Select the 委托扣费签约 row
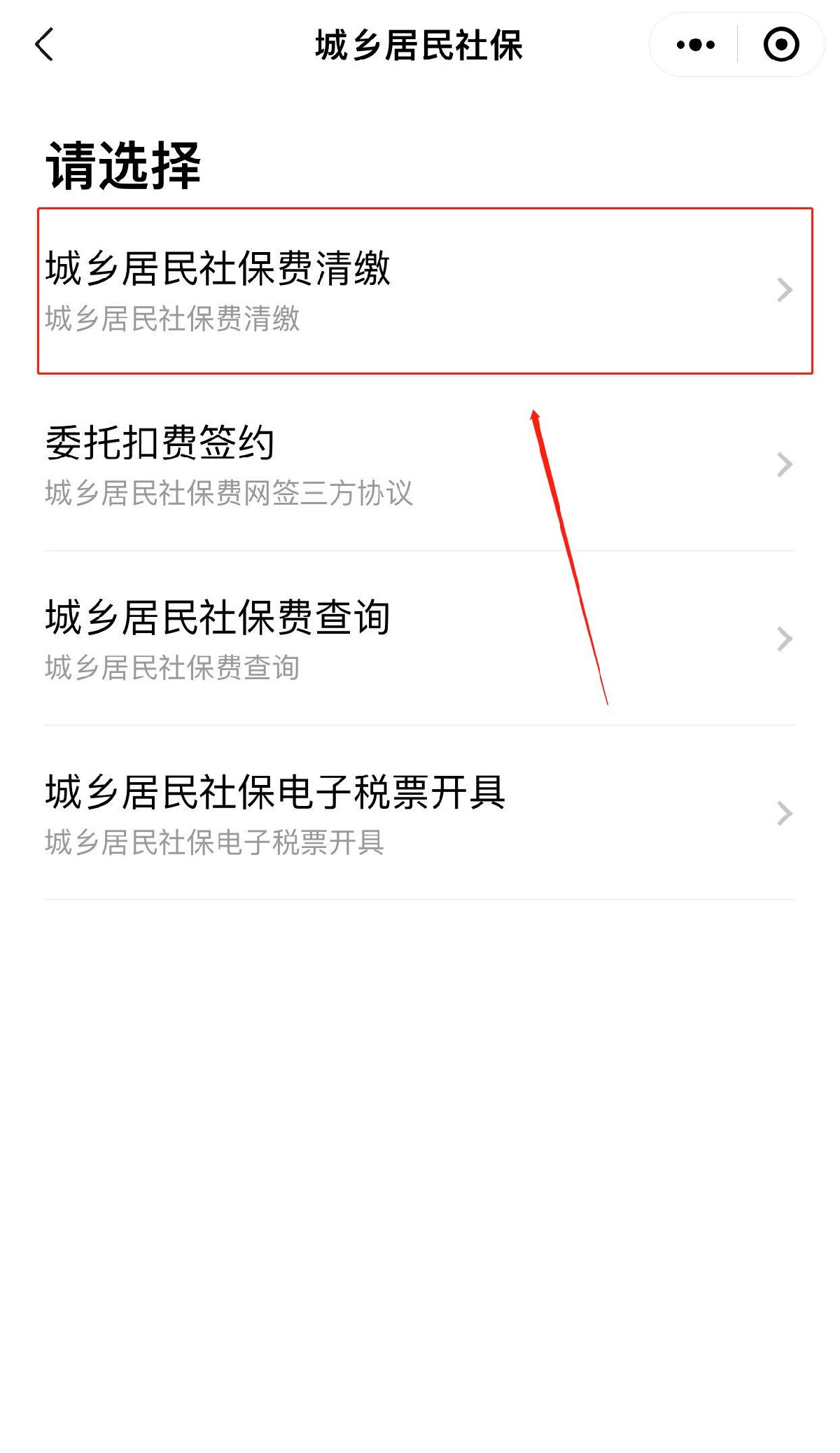Screen dimensions: 840x1453 click(x=420, y=464)
